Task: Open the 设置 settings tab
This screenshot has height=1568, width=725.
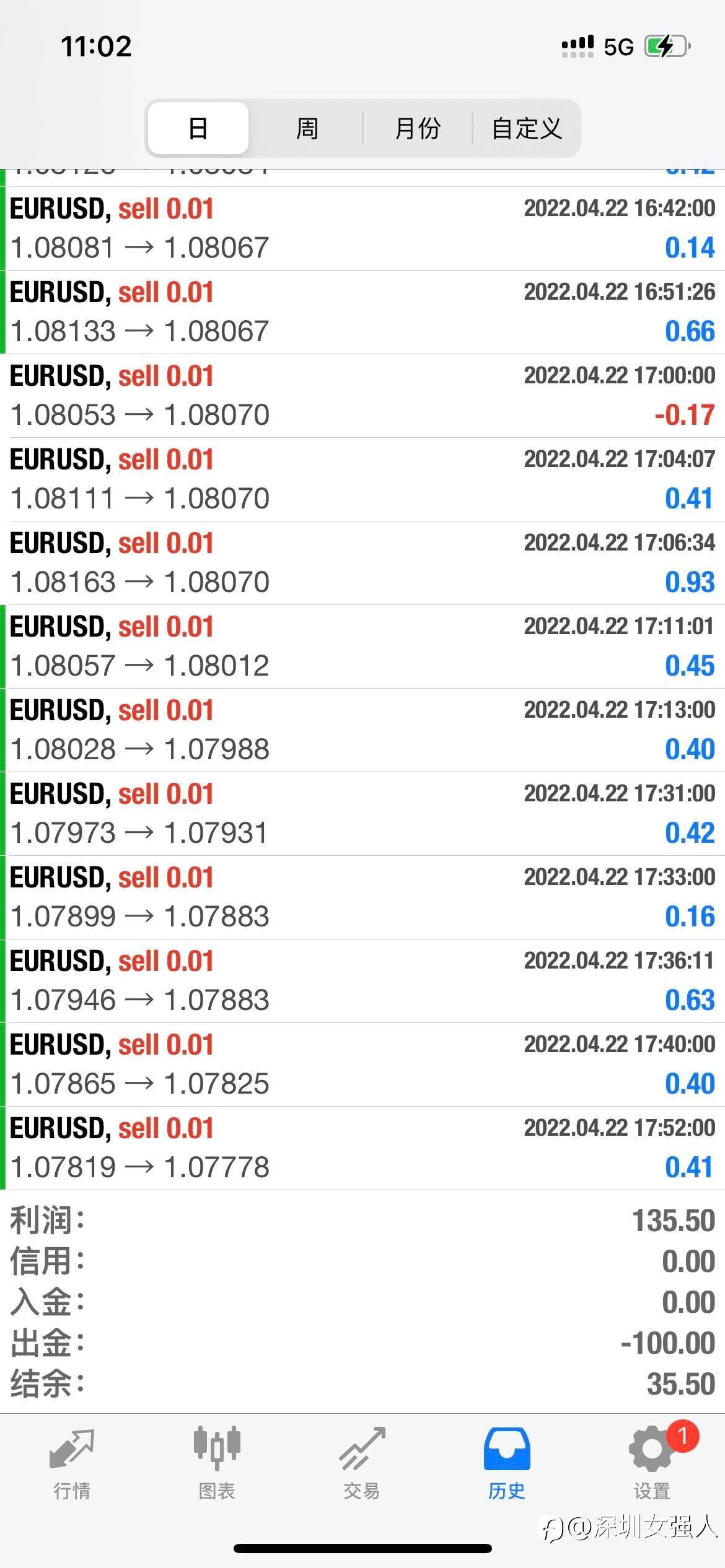Action: point(652,1463)
